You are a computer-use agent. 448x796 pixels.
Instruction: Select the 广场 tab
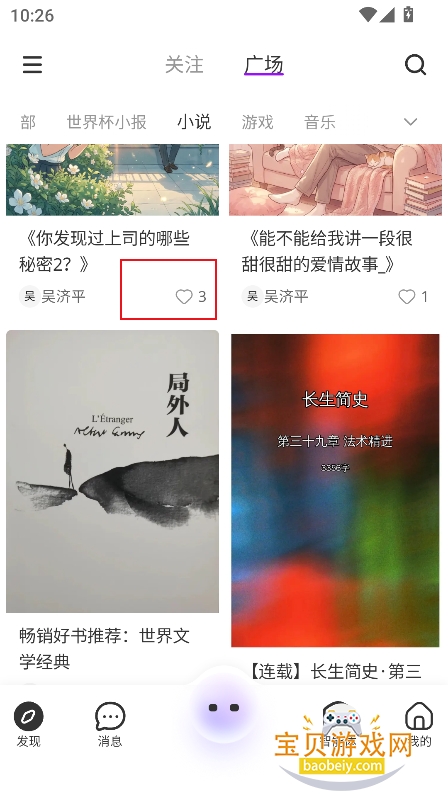[264, 65]
